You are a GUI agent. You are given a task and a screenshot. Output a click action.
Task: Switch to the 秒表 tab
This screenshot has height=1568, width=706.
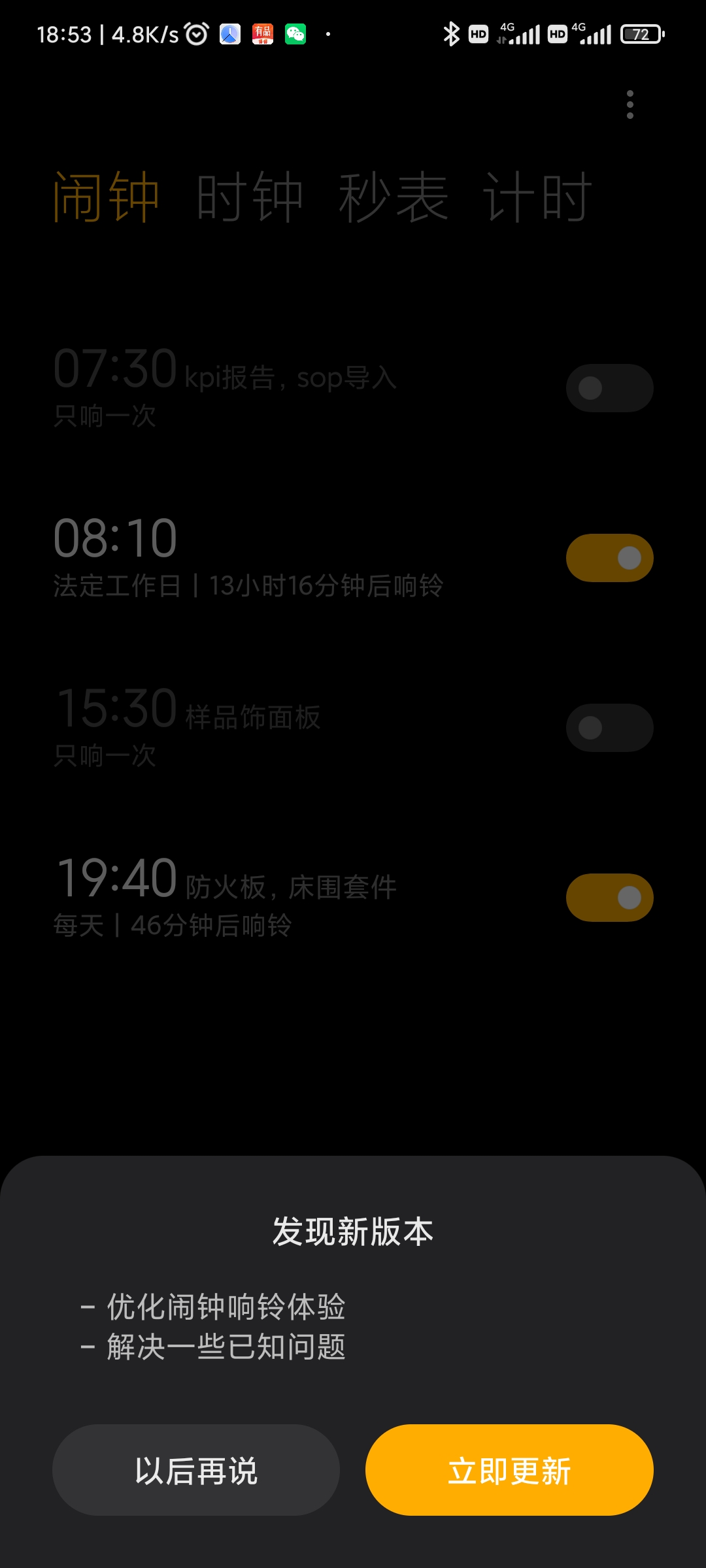click(394, 197)
